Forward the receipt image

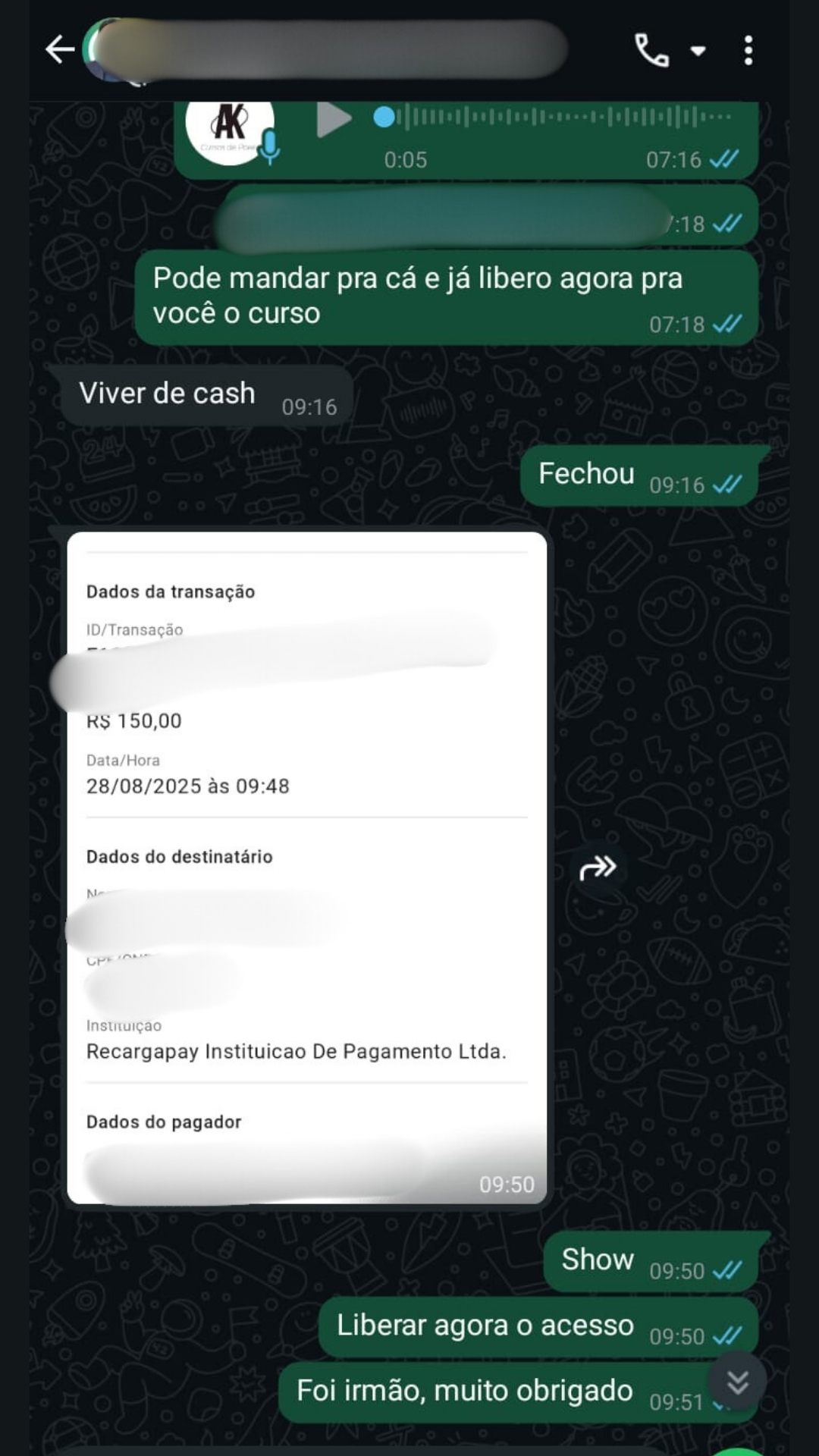(598, 868)
